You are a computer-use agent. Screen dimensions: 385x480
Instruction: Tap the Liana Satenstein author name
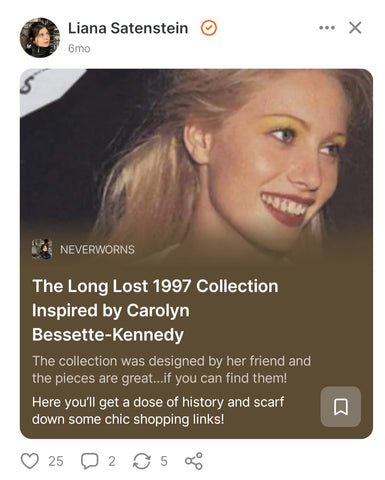point(128,28)
